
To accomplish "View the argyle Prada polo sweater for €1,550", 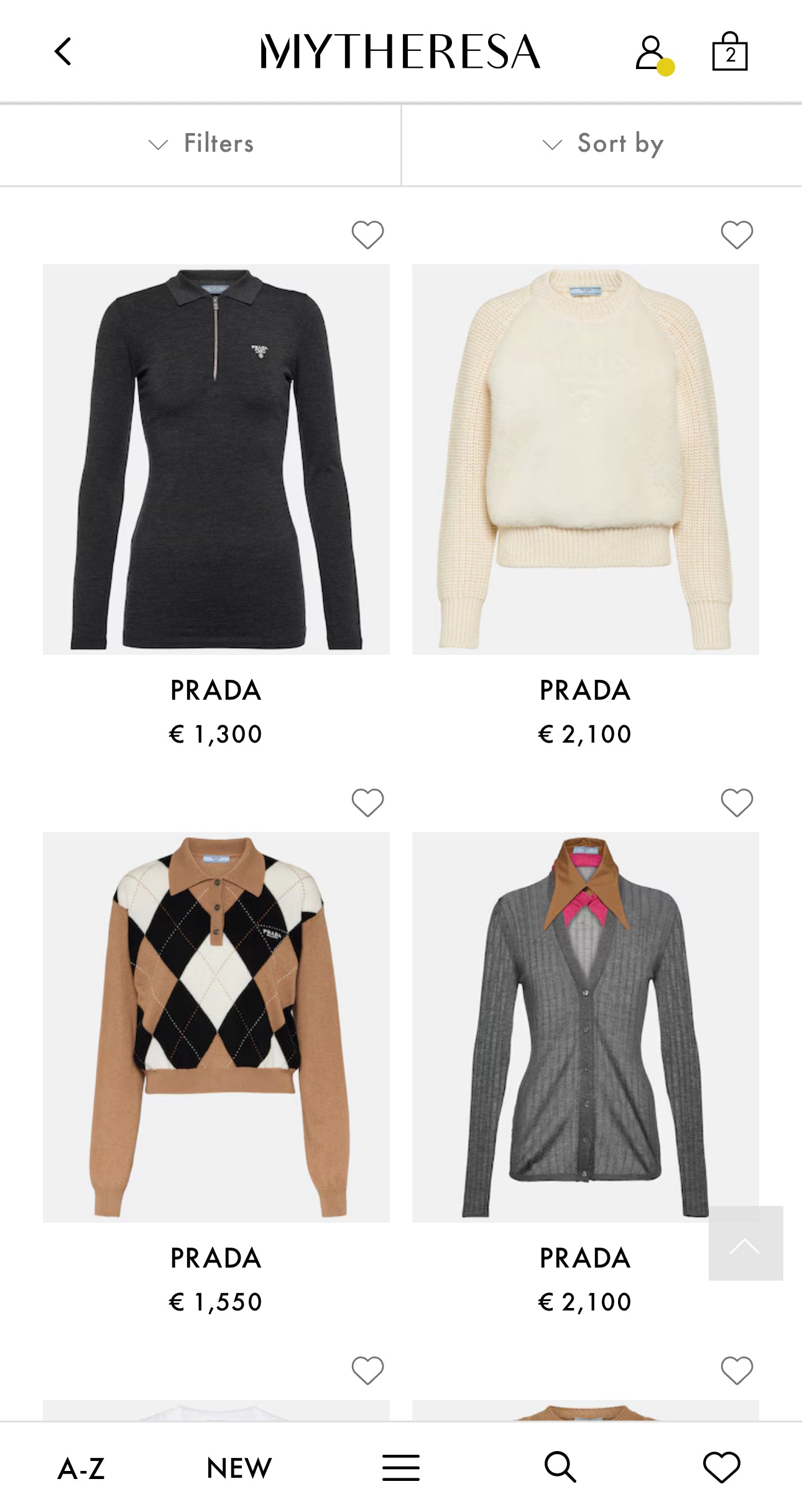I will pos(216,1026).
